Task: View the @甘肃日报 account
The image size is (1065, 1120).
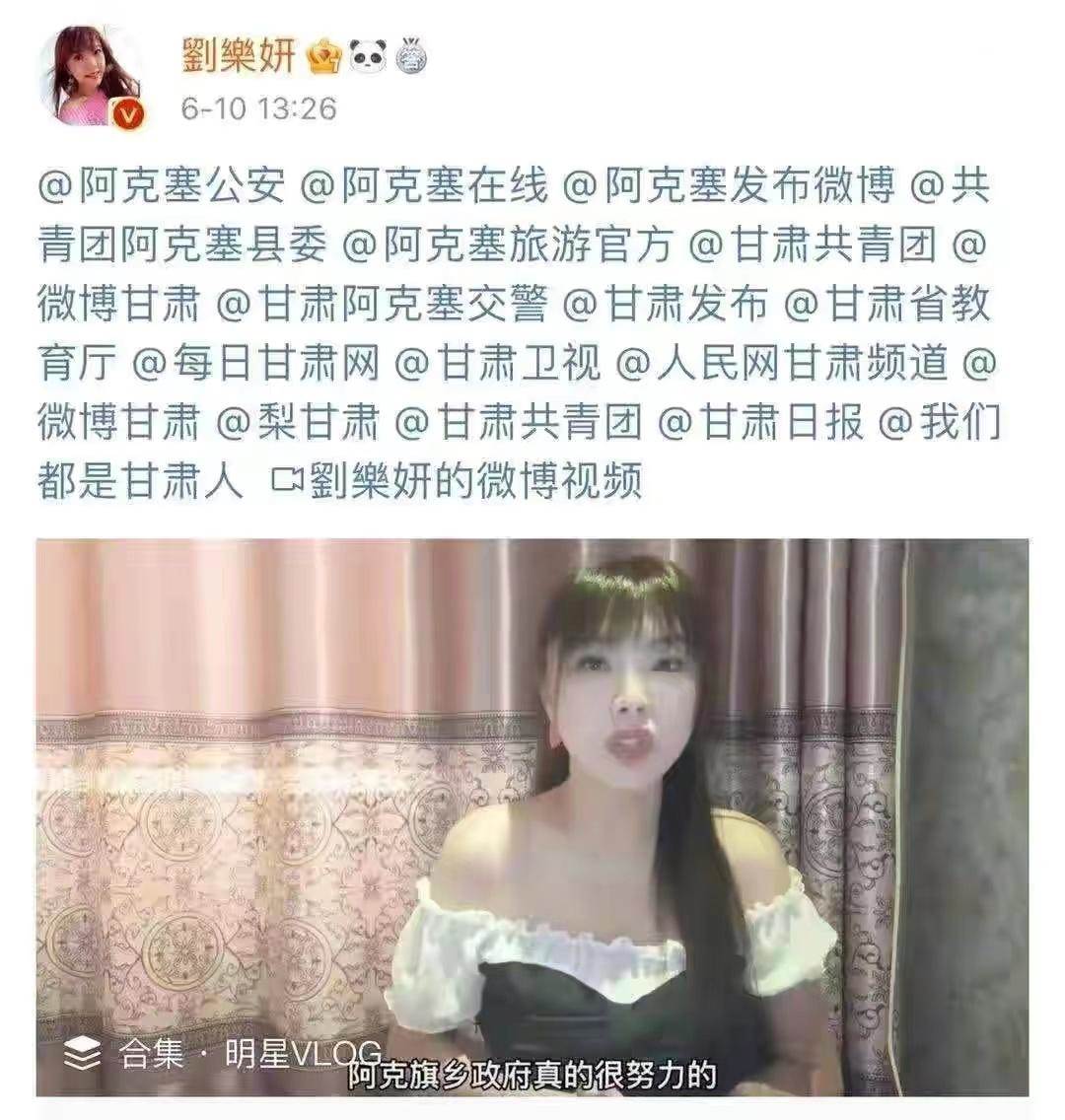Action: 759,424
